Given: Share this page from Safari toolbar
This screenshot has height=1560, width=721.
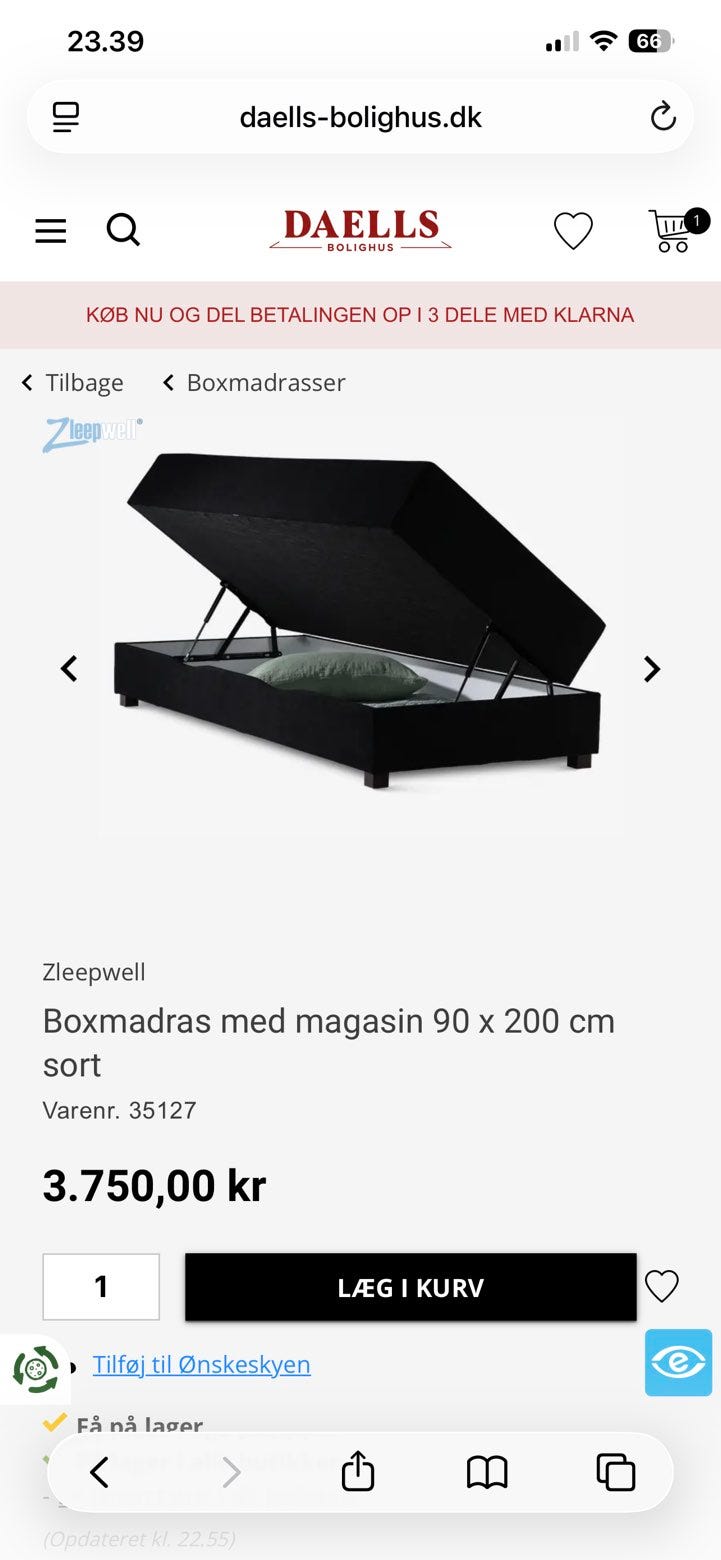Looking at the screenshot, I should [357, 1472].
